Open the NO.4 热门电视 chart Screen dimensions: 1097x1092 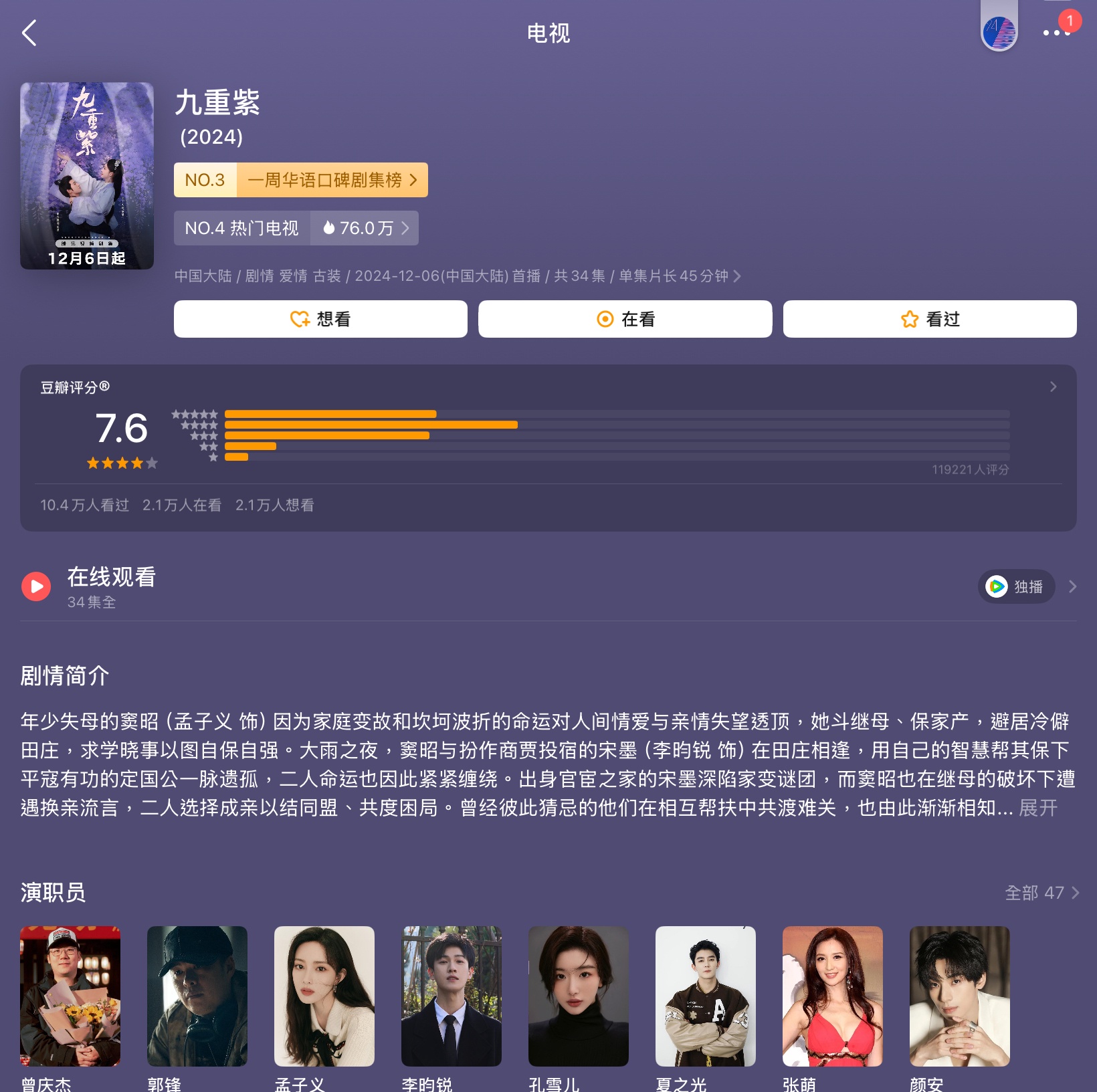tap(242, 228)
